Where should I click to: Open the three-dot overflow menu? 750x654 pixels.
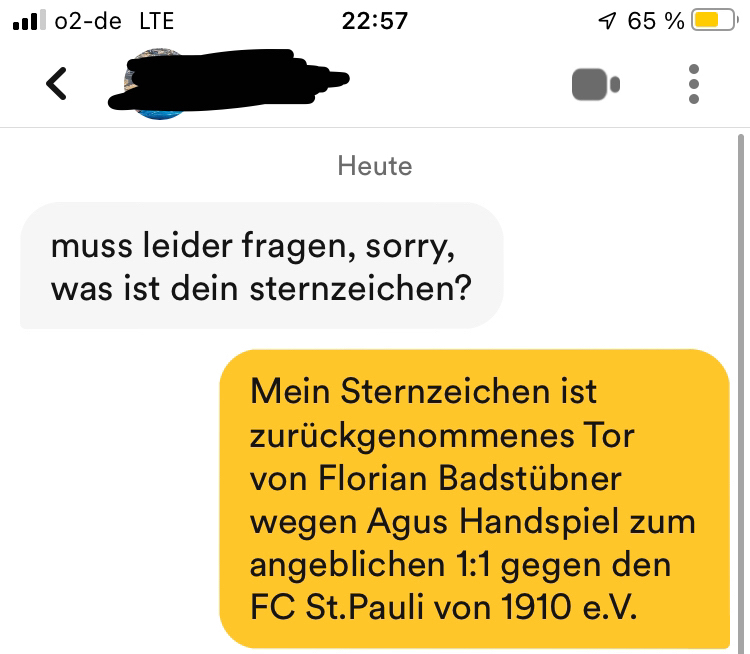point(695,85)
